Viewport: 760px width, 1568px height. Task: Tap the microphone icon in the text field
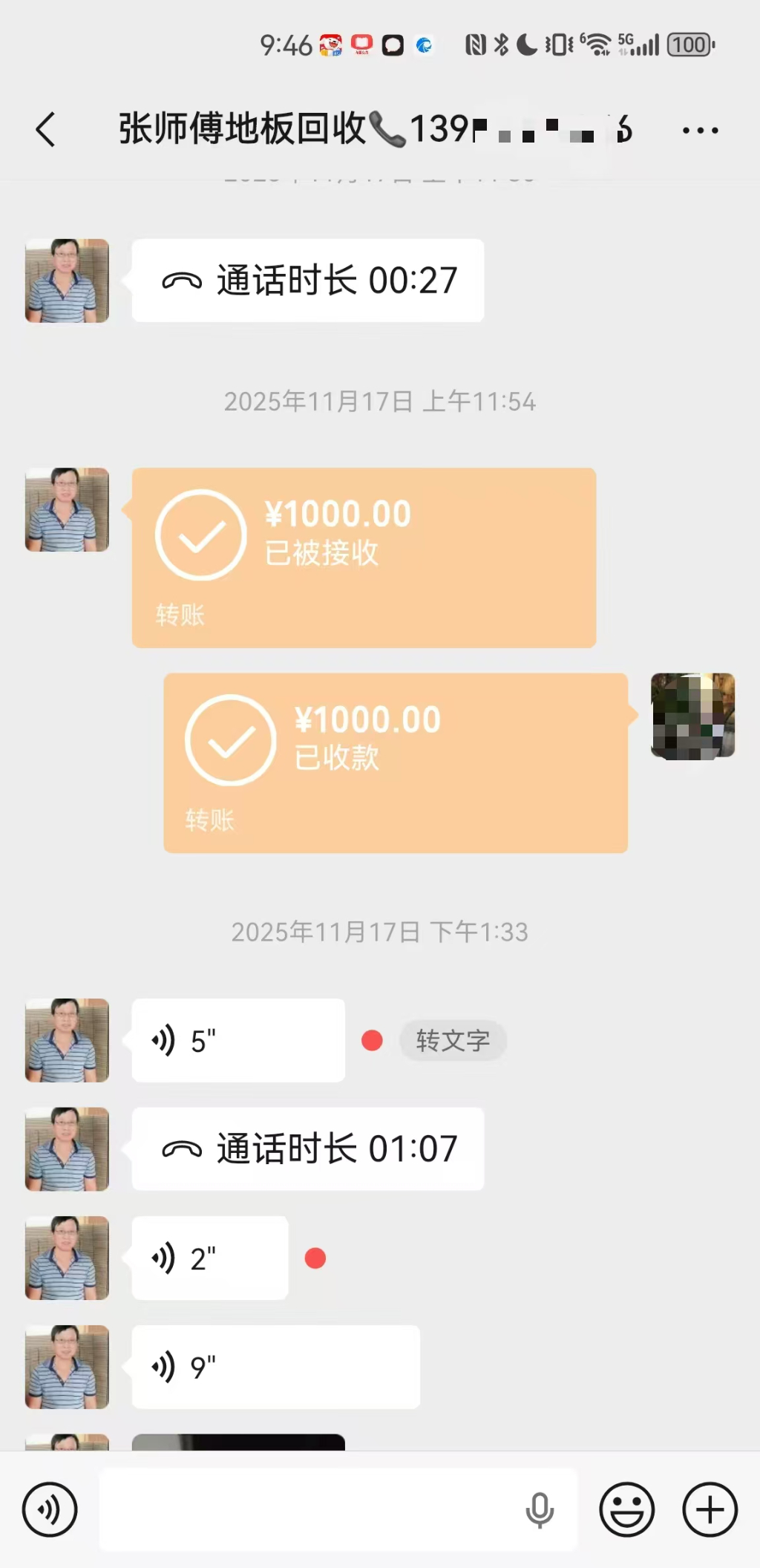(540, 1509)
